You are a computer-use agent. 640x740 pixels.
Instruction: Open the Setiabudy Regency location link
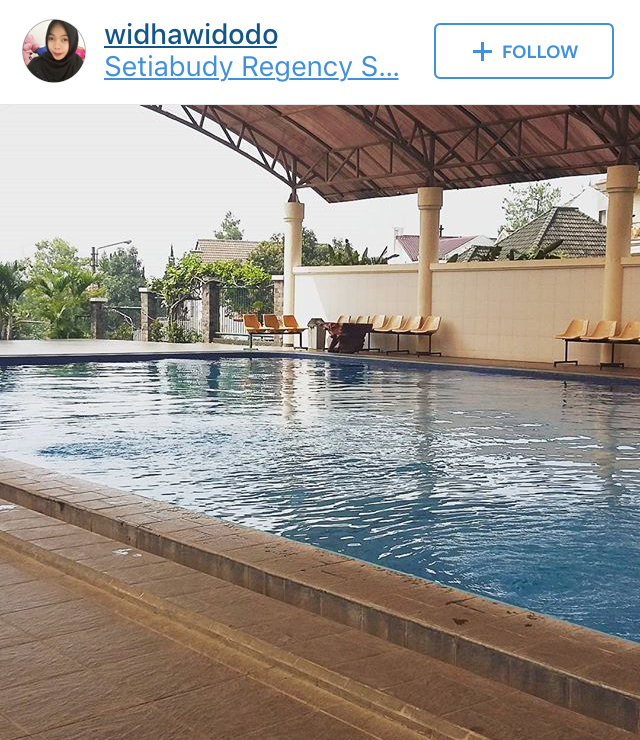[251, 68]
